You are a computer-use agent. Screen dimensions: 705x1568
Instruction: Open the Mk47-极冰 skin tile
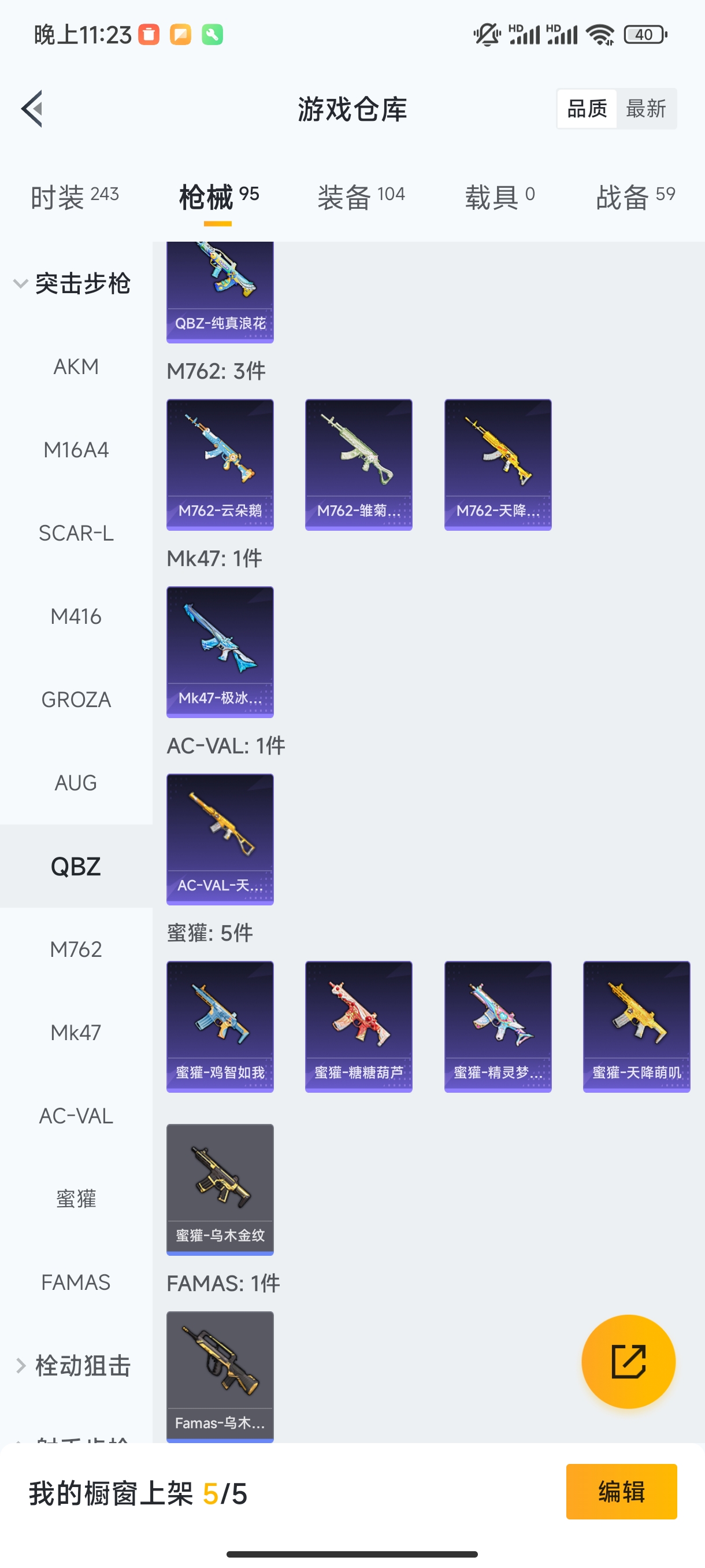point(220,651)
